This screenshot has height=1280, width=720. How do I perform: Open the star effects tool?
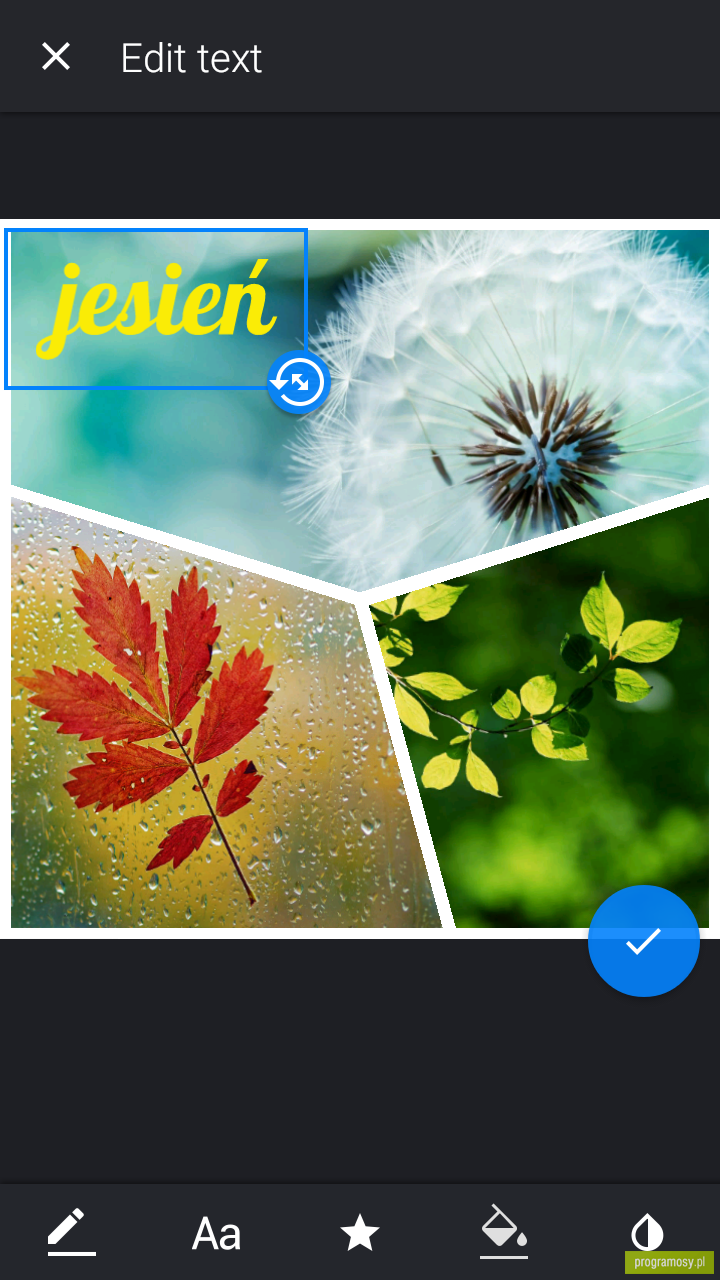click(x=360, y=1233)
